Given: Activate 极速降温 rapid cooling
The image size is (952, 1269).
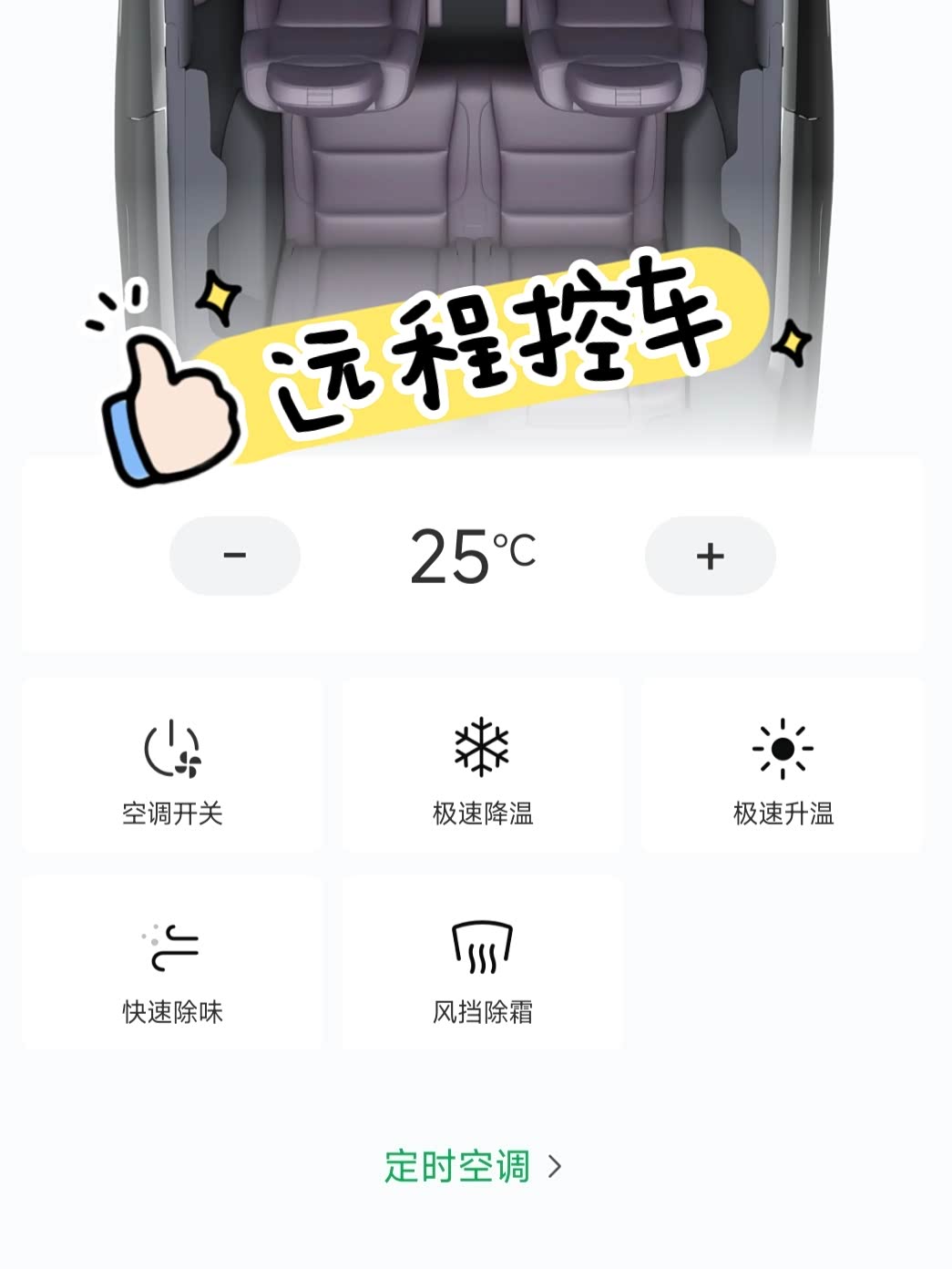Looking at the screenshot, I should click(x=483, y=765).
